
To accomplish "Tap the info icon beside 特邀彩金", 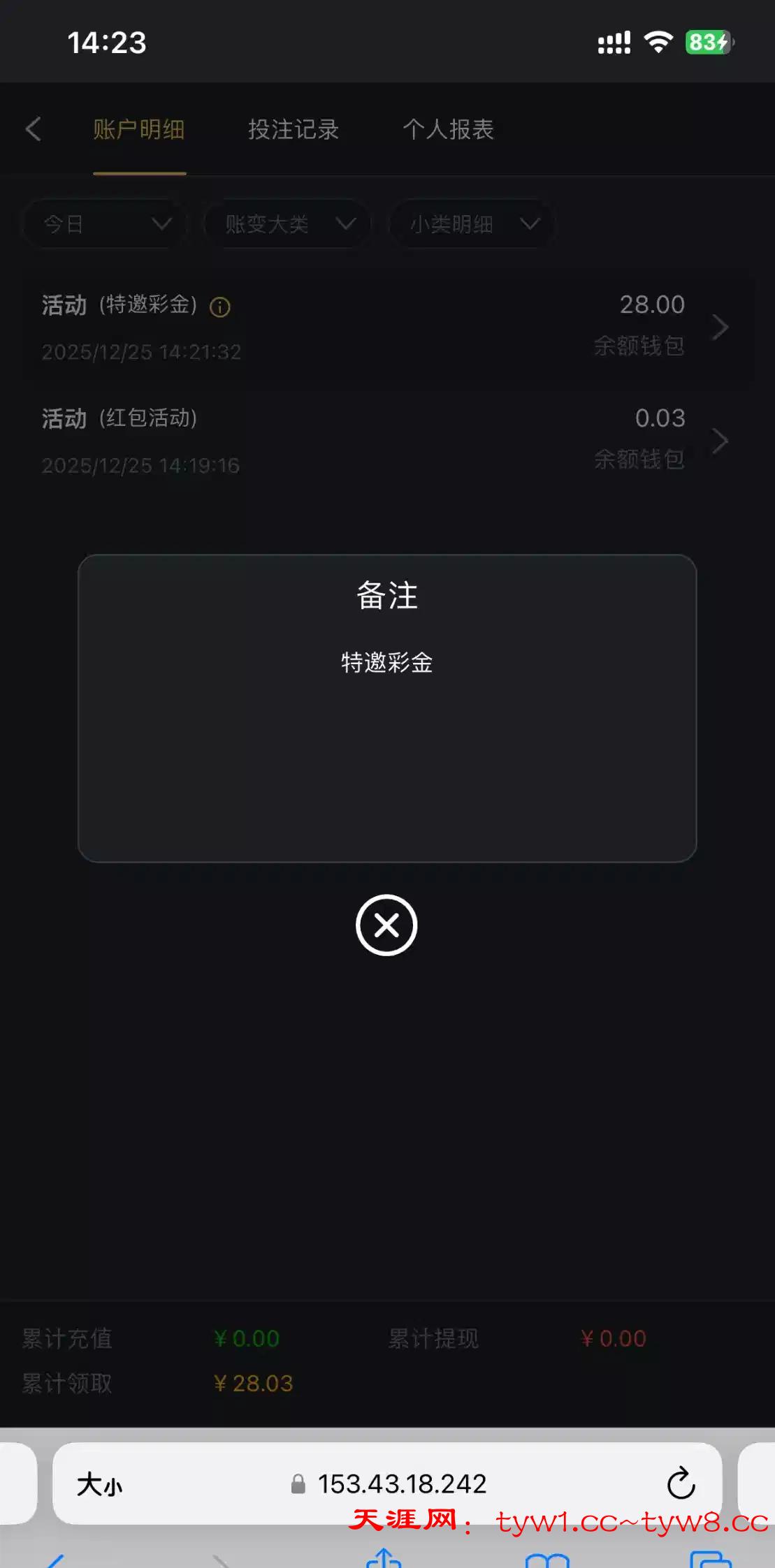I will 220,307.
